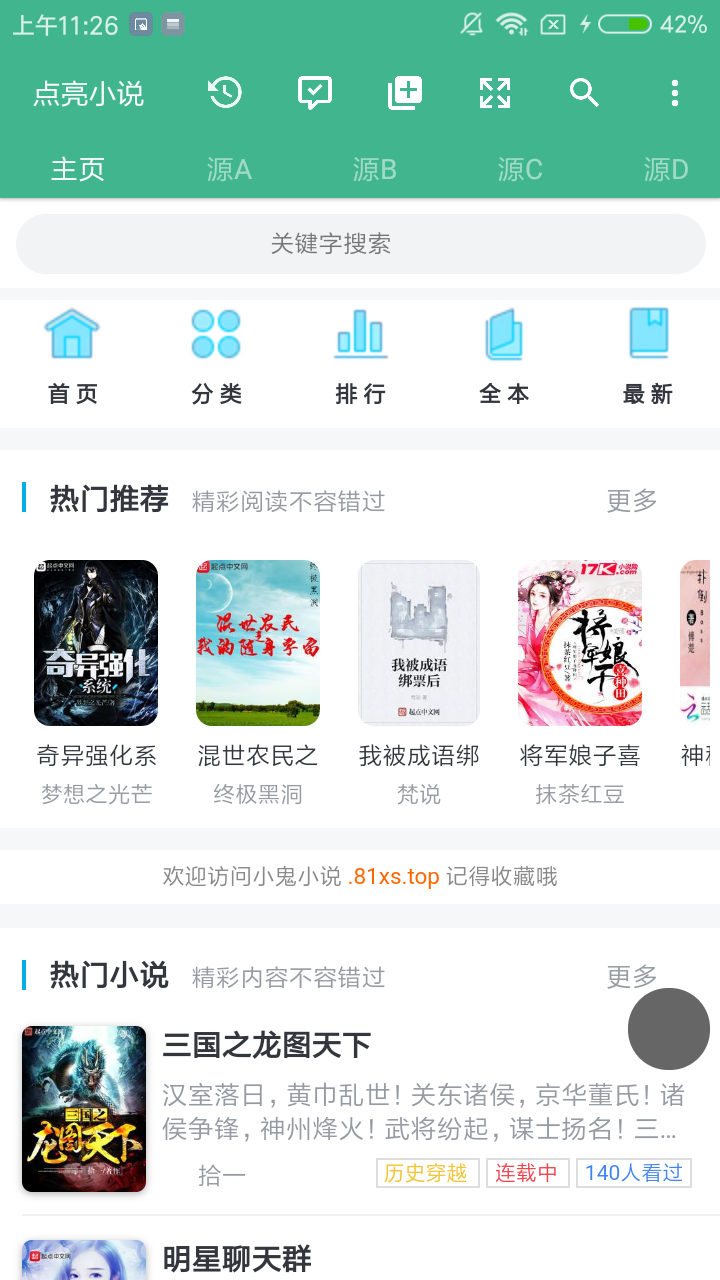Tap the 关键字搜索 search box
This screenshot has height=1280, width=720.
pos(361,244)
